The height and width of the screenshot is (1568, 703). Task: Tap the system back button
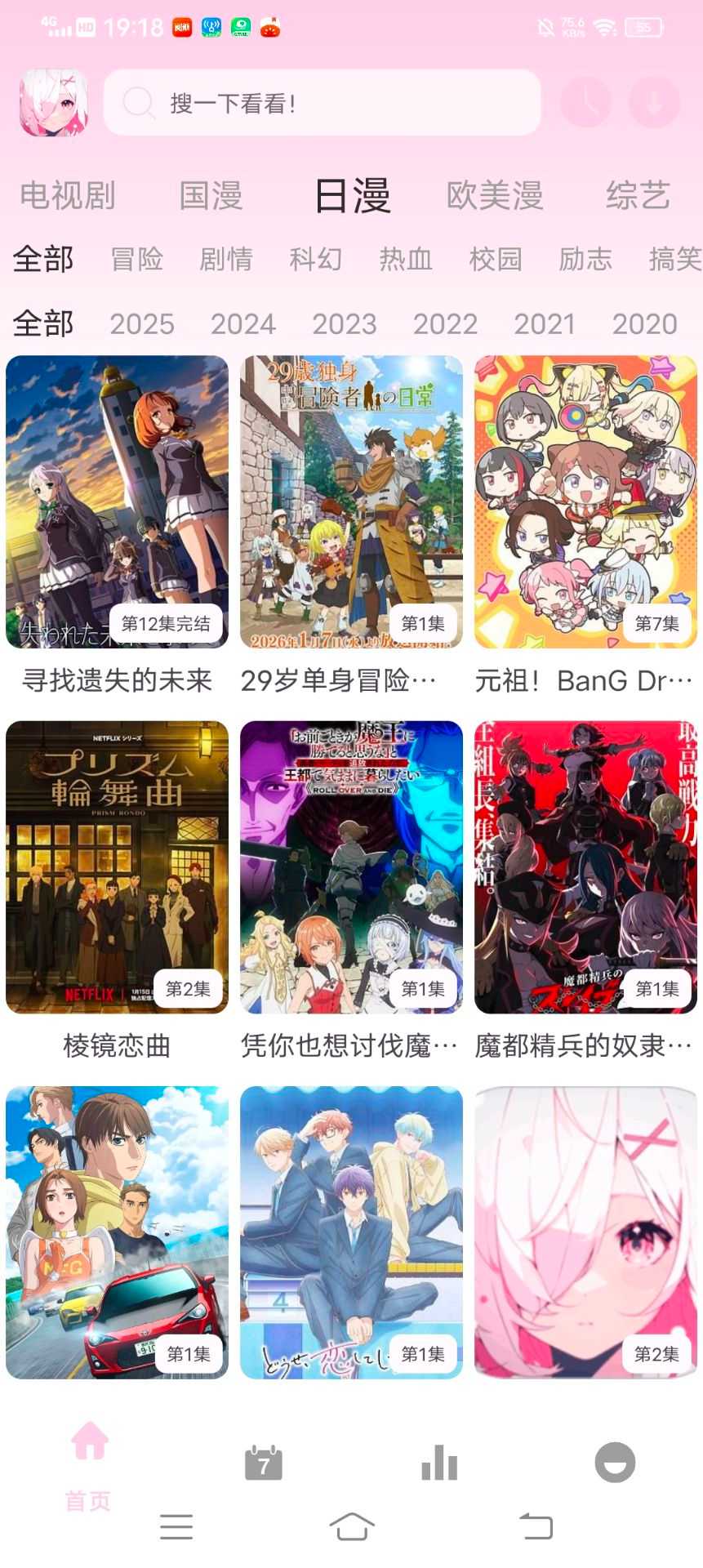[536, 1526]
